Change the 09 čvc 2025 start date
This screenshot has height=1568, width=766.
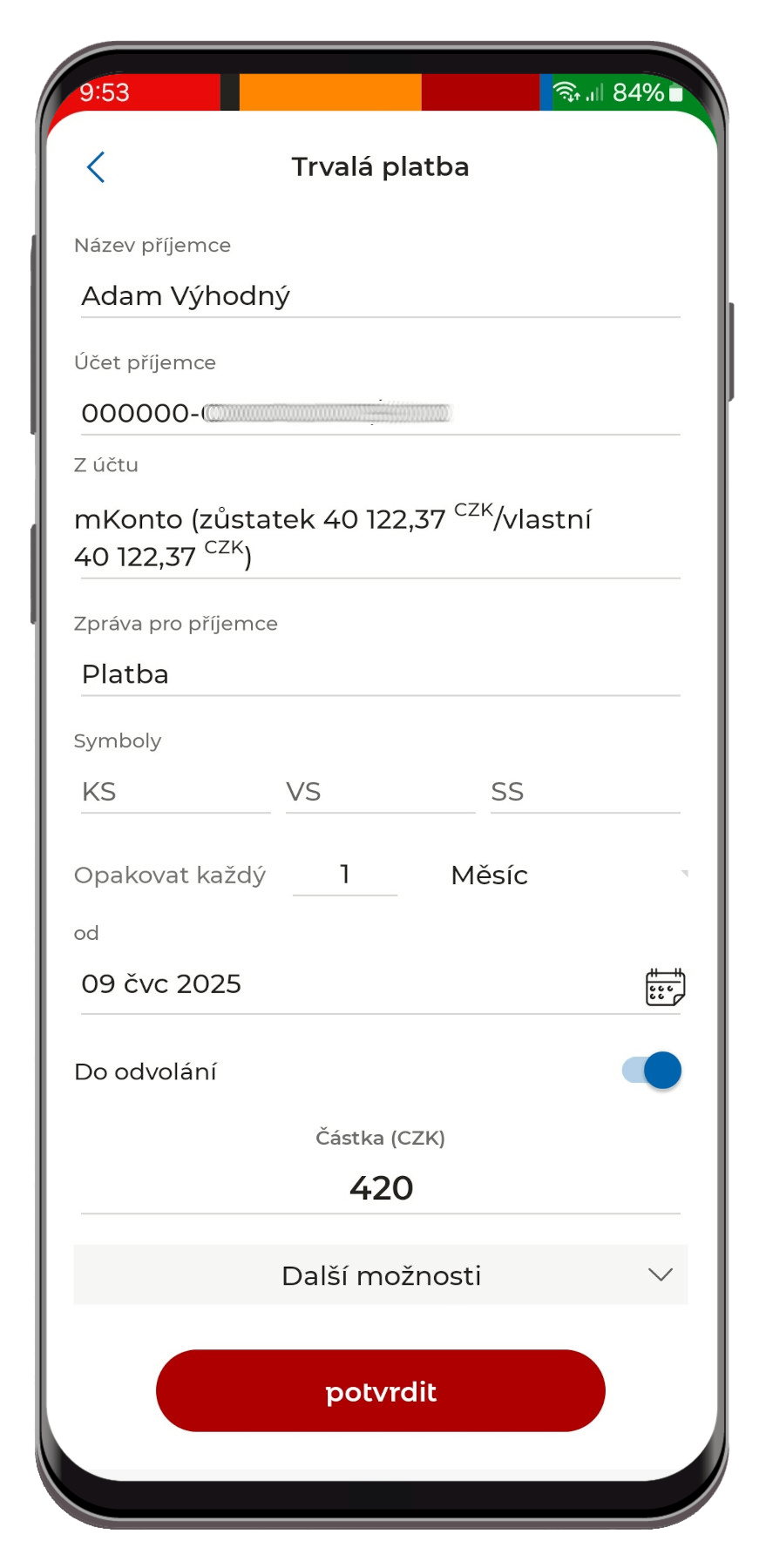357,984
